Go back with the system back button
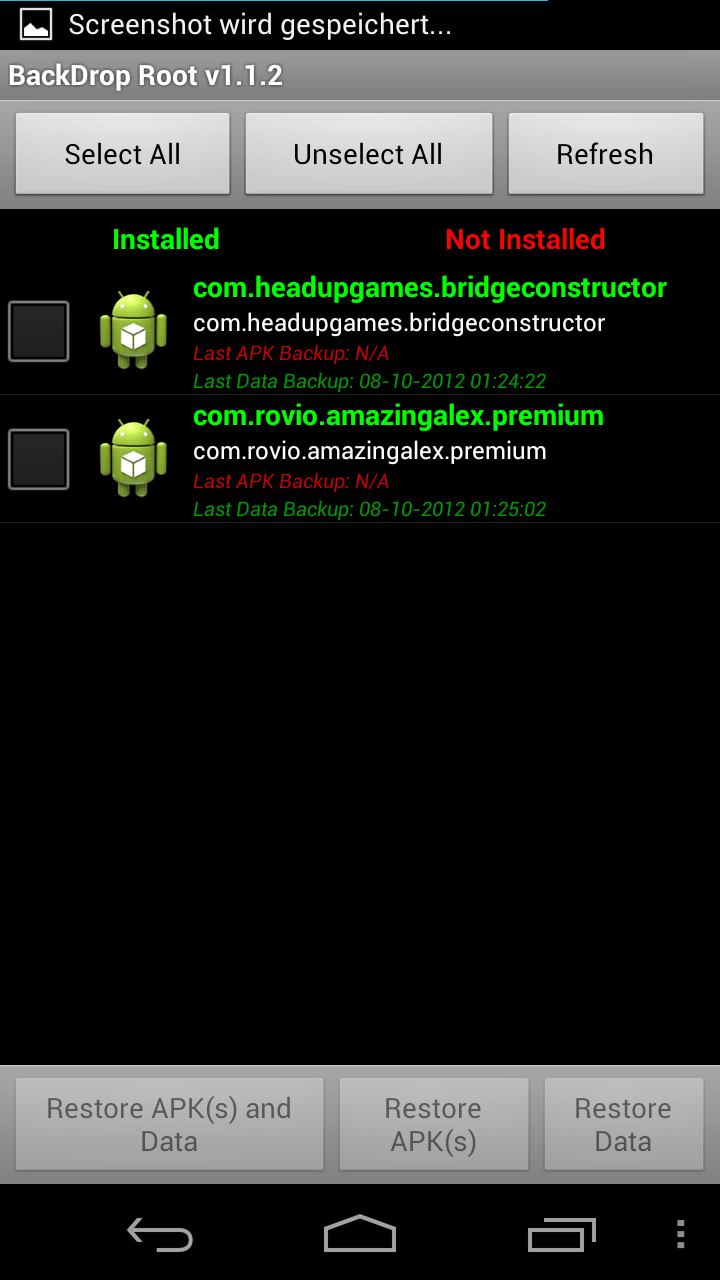720x1280 pixels. click(x=160, y=1235)
